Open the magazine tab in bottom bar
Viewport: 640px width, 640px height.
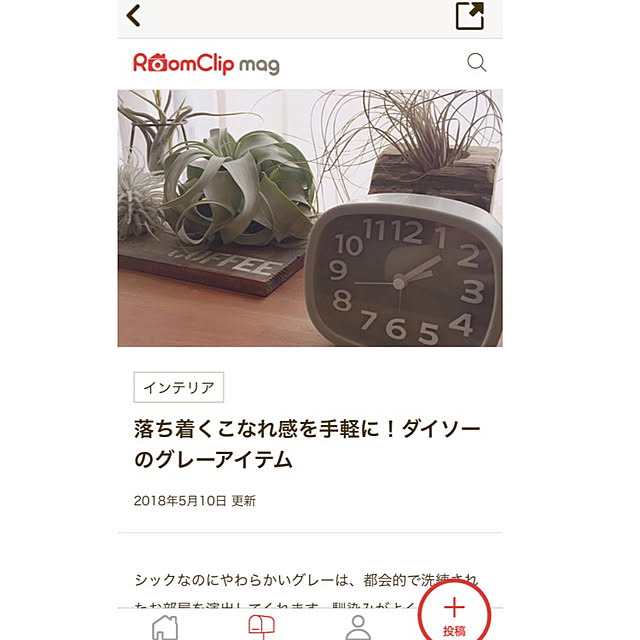pos(261,627)
